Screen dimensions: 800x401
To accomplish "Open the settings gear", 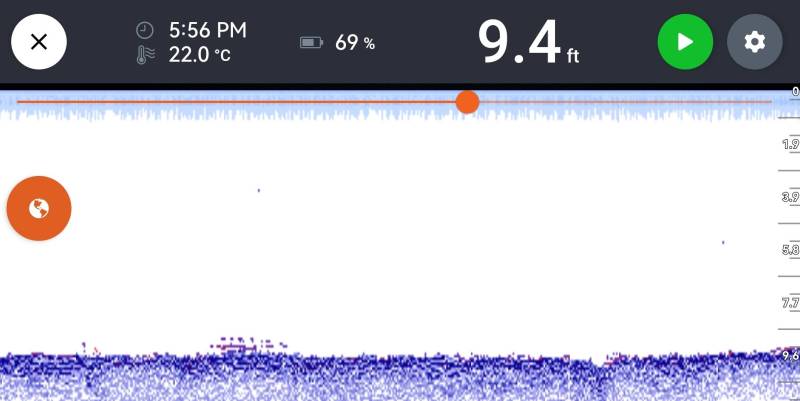I will (x=754, y=42).
